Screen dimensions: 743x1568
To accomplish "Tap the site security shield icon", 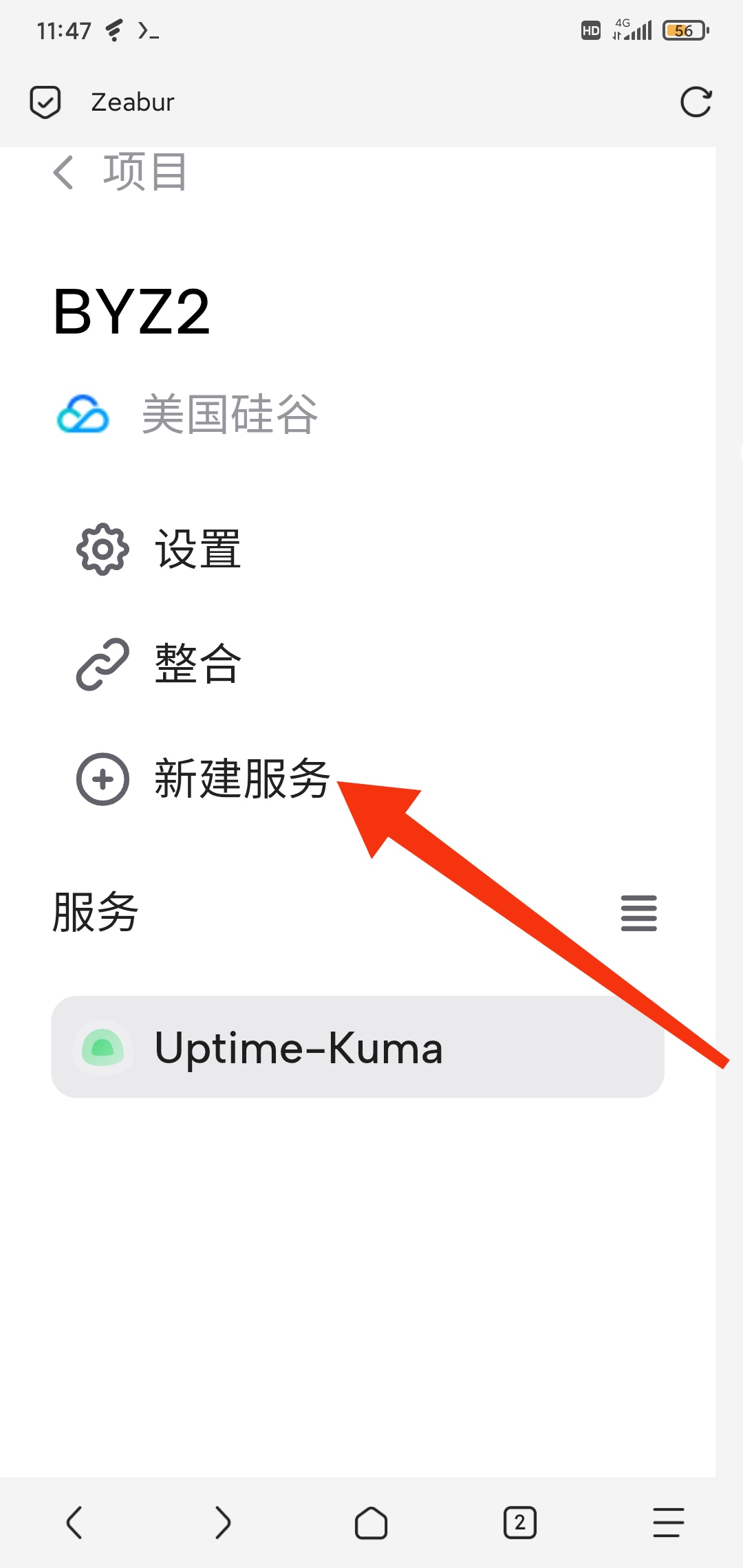I will [x=45, y=102].
